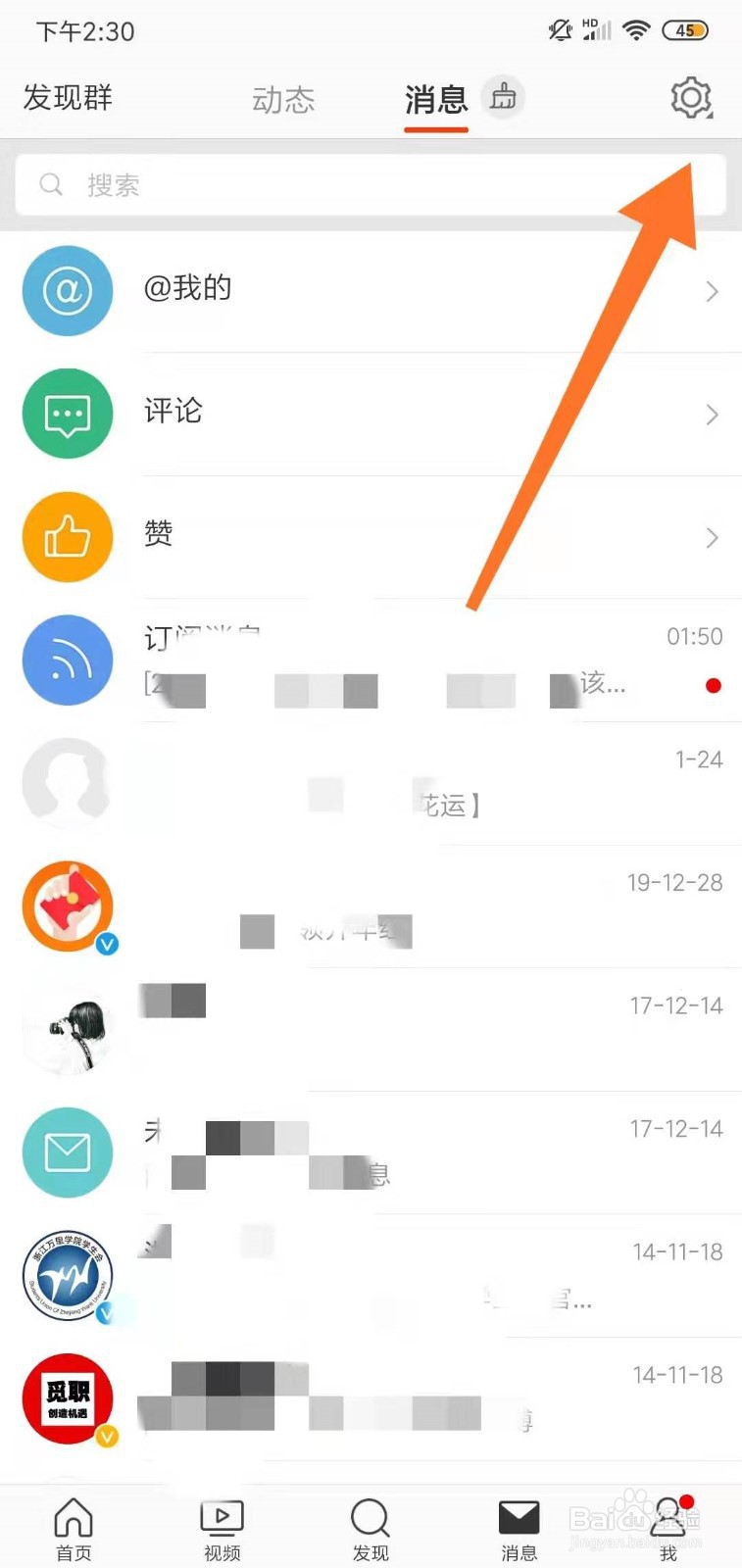Open 评论 via its chevron arrow
The width and height of the screenshot is (742, 1568).
713,415
